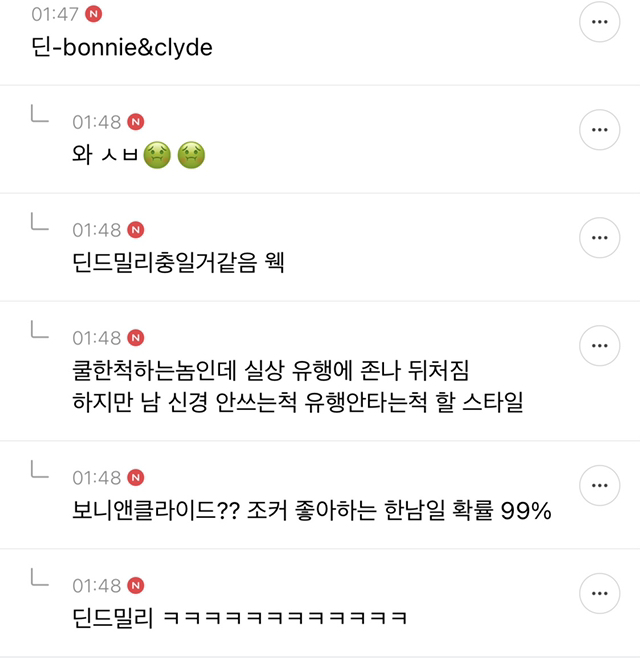Open more options for the 보니앤클라이드 reply

(600, 485)
